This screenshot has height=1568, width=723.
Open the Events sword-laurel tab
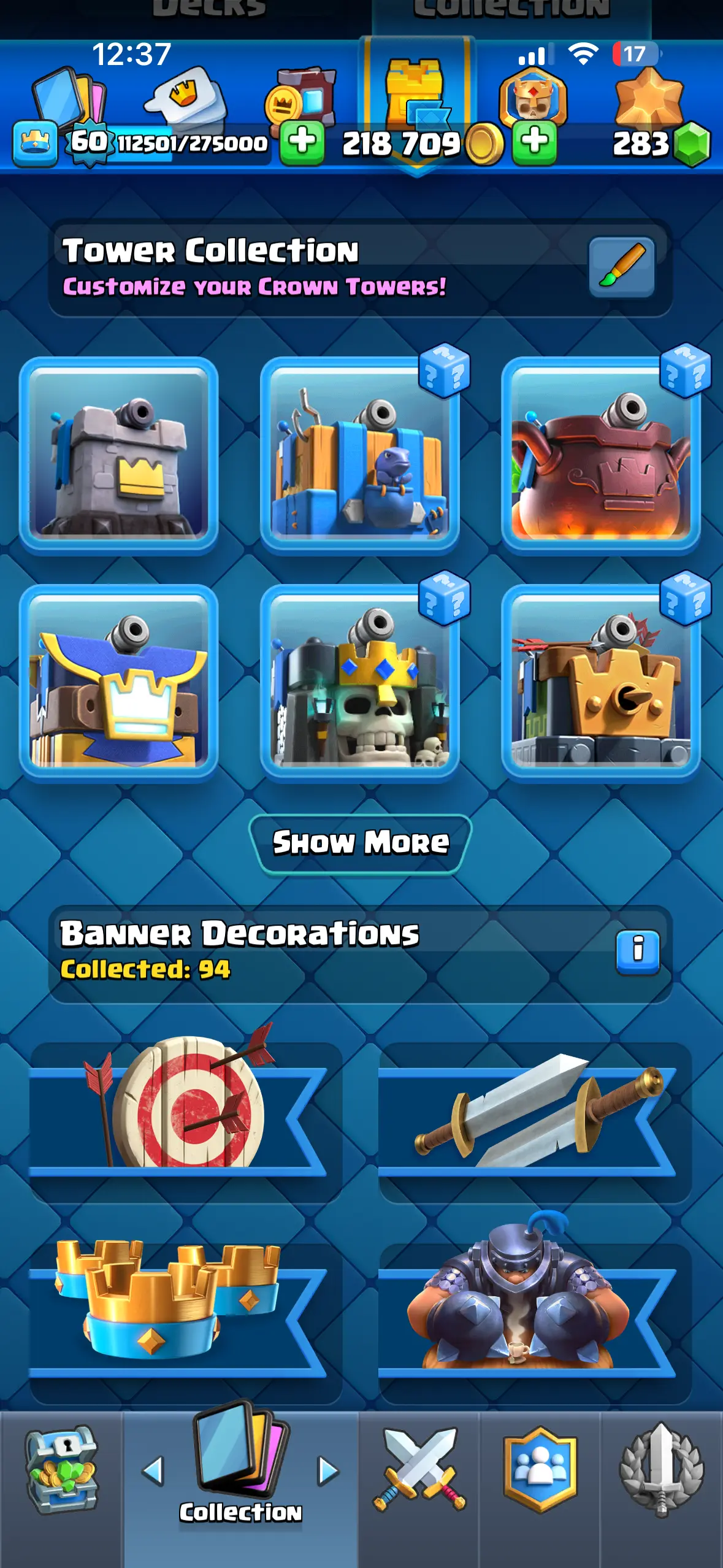click(x=661, y=1472)
